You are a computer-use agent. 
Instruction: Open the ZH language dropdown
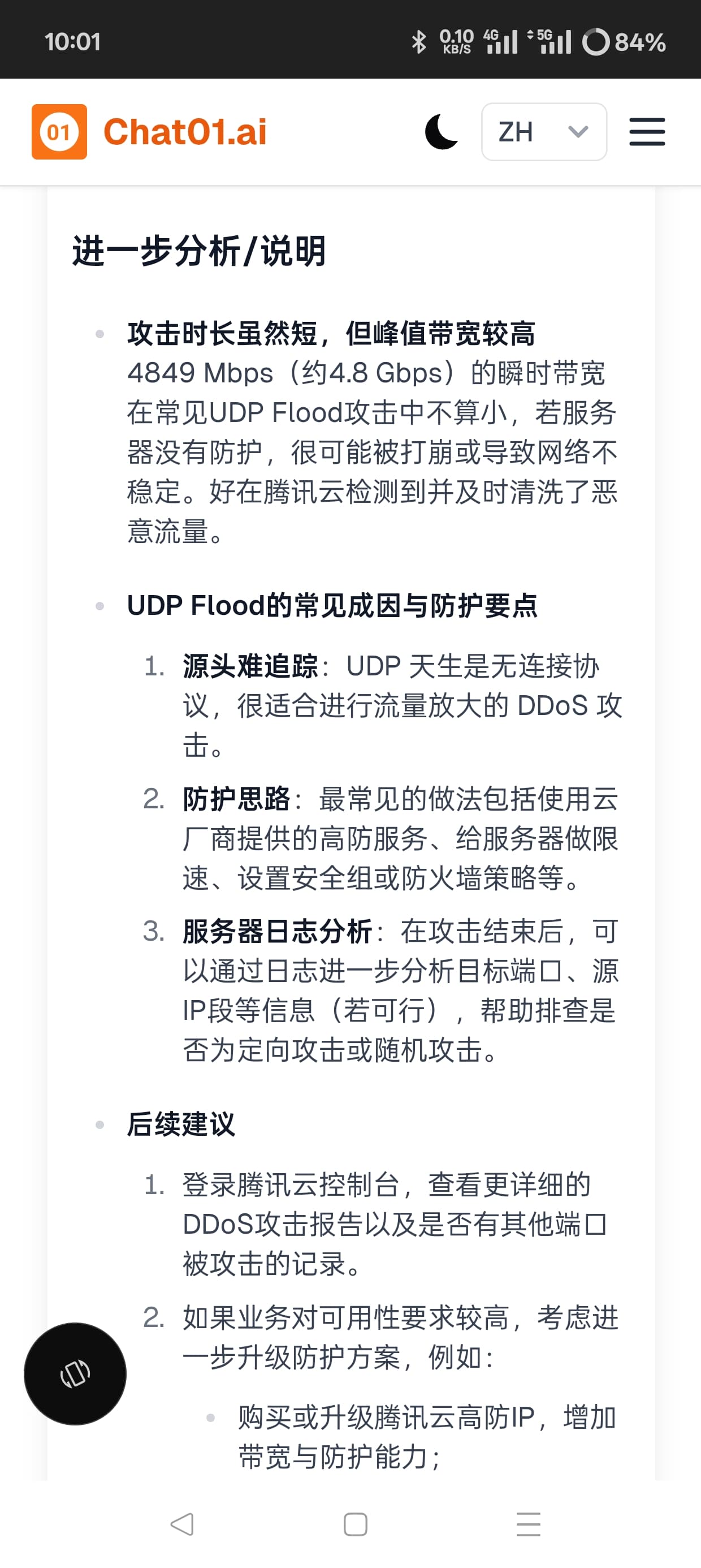pyautogui.click(x=544, y=131)
